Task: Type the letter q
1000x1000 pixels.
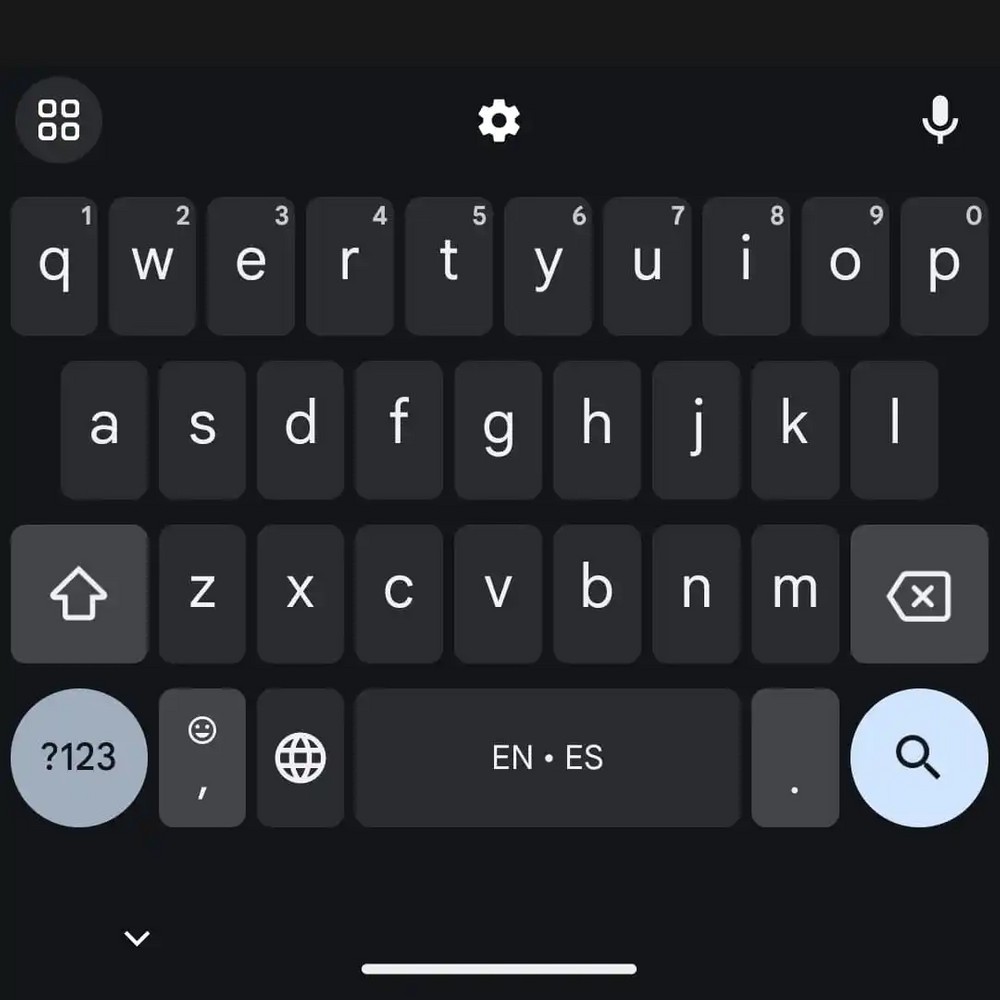Action: click(54, 266)
